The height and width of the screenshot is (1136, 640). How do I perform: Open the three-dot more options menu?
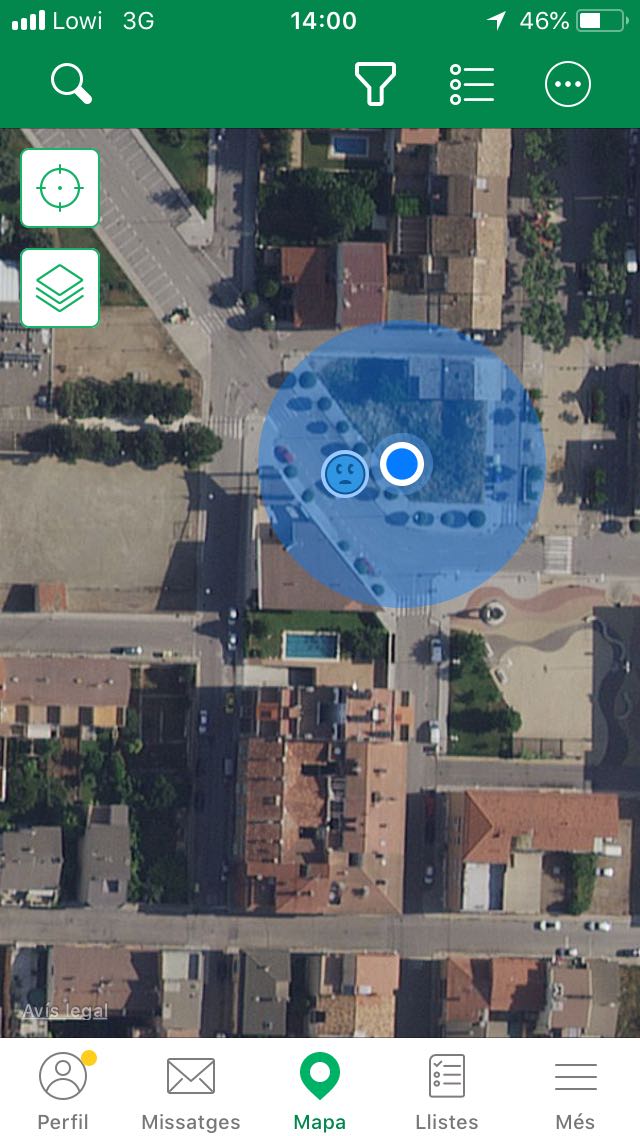[x=568, y=84]
